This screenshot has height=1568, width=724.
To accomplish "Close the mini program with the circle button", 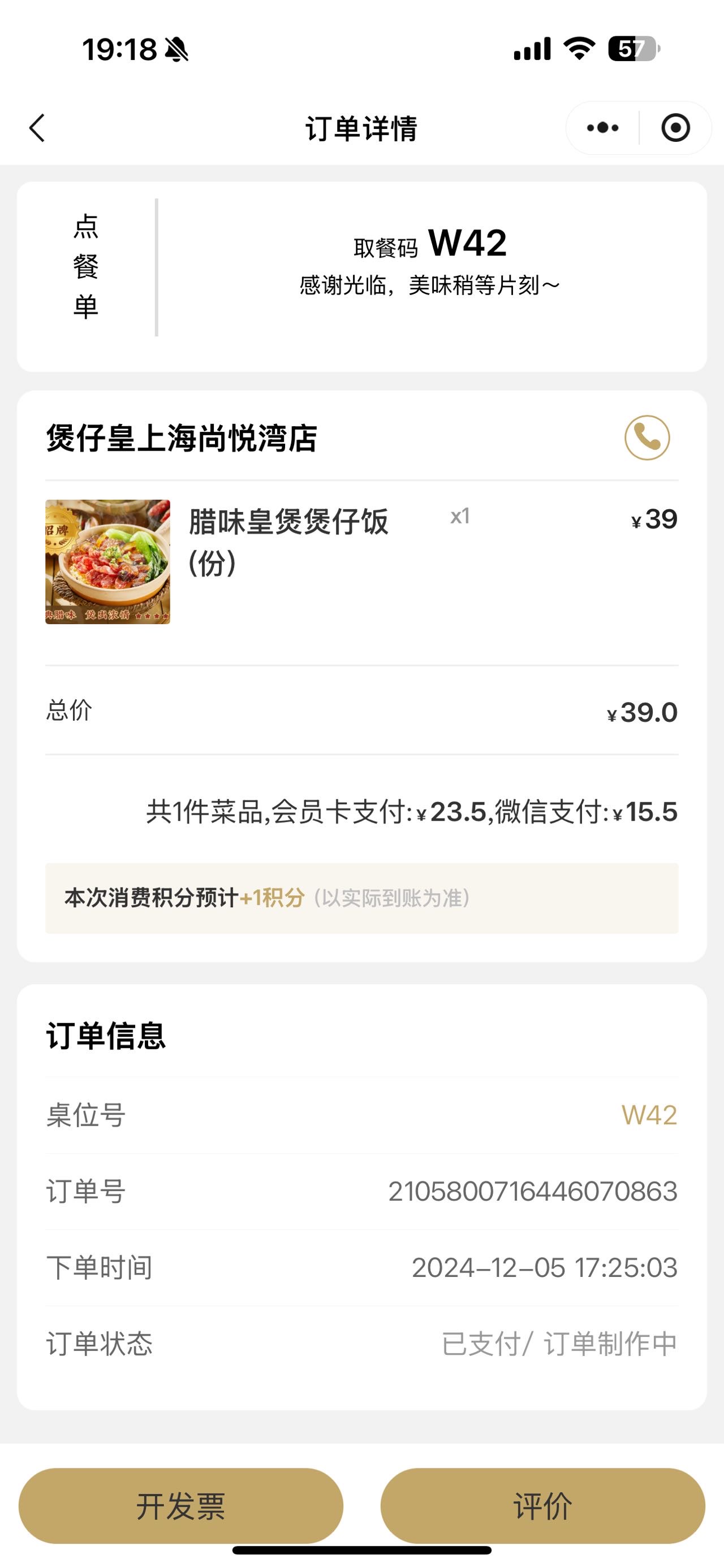I will coord(675,128).
